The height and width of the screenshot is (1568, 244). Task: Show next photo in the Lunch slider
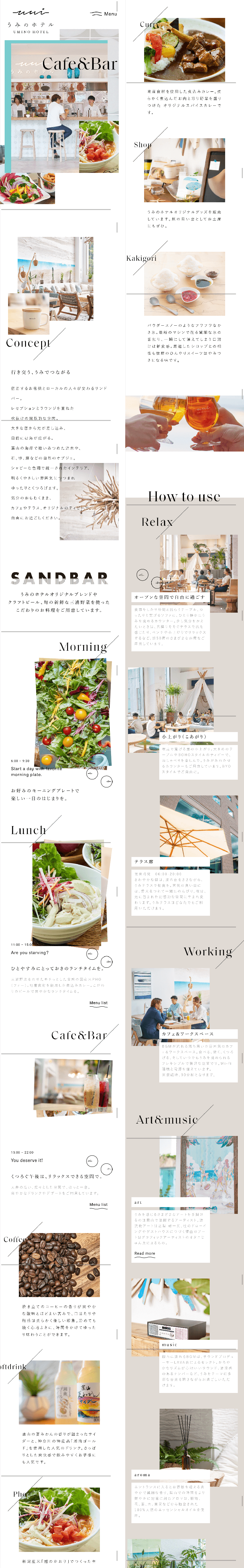point(106,962)
